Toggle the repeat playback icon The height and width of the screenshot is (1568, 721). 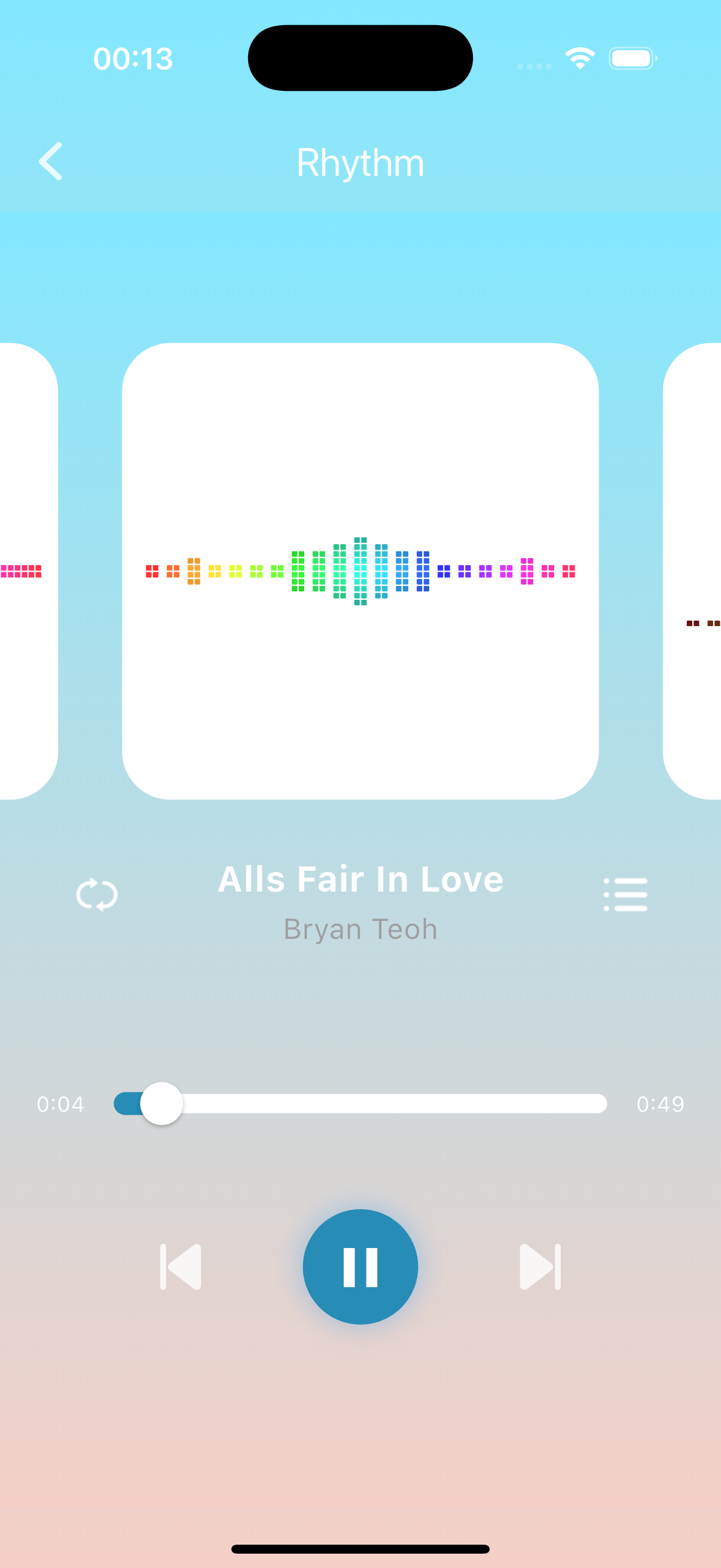pyautogui.click(x=97, y=895)
